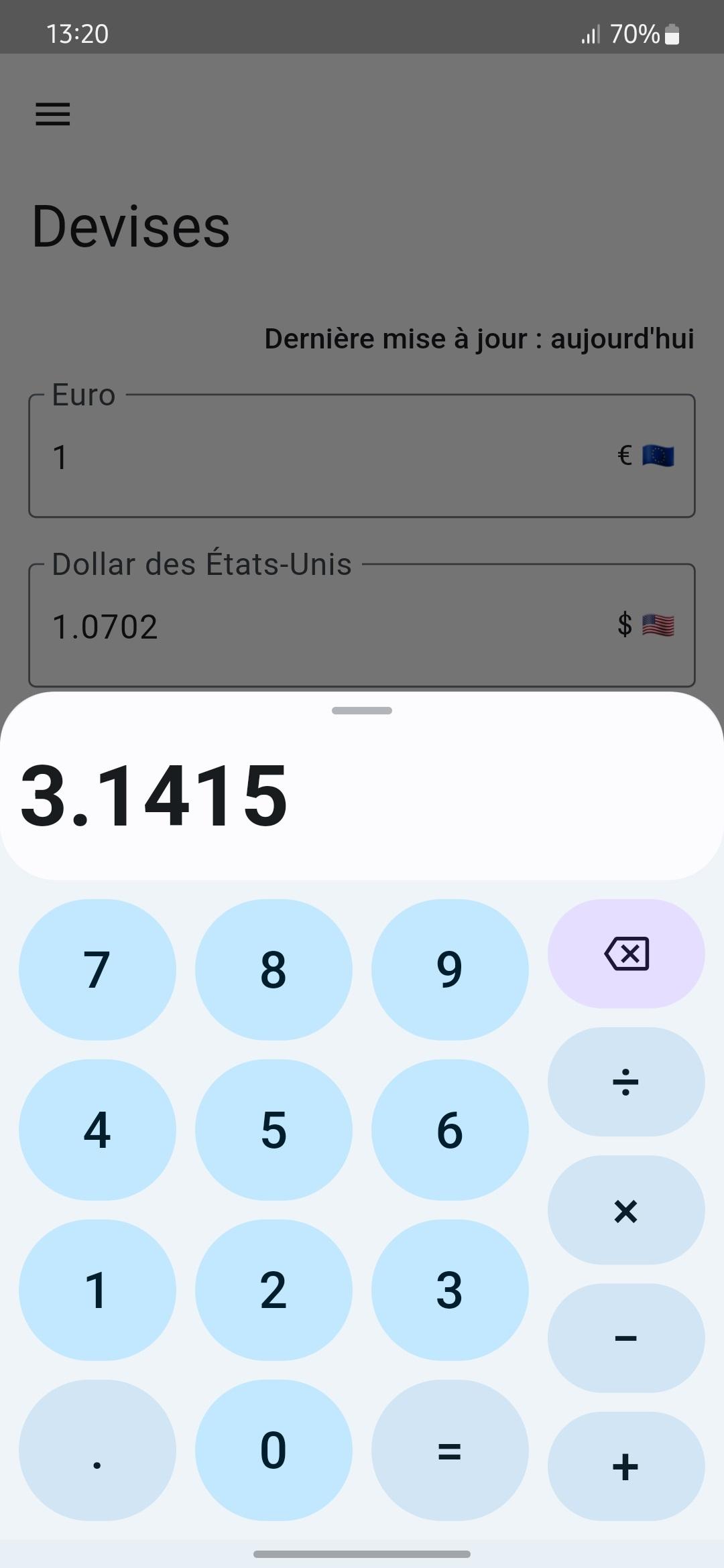Hit the minus operator key
724x1568 pixels.
point(626,1338)
